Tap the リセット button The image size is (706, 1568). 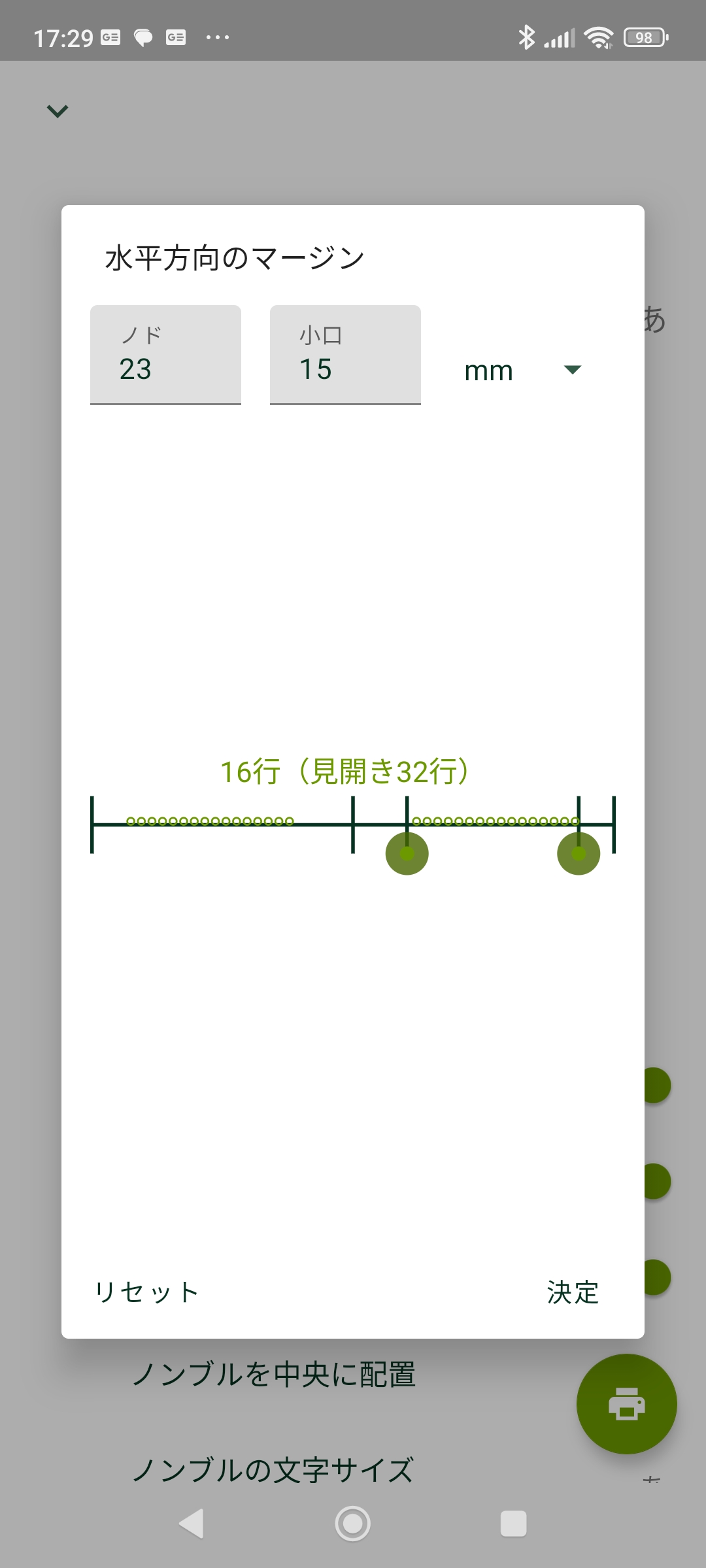(x=146, y=1292)
